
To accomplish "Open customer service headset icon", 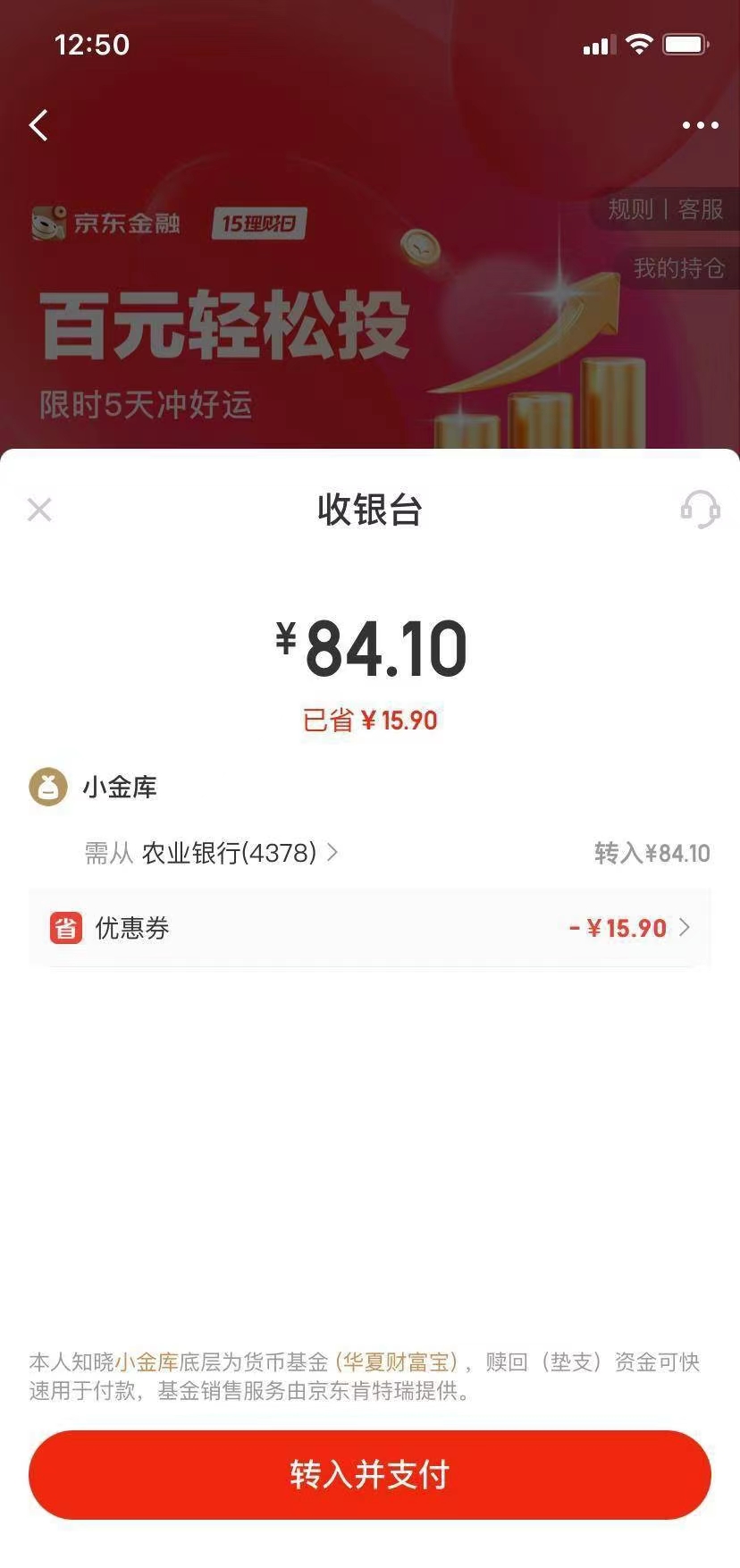I will [700, 510].
